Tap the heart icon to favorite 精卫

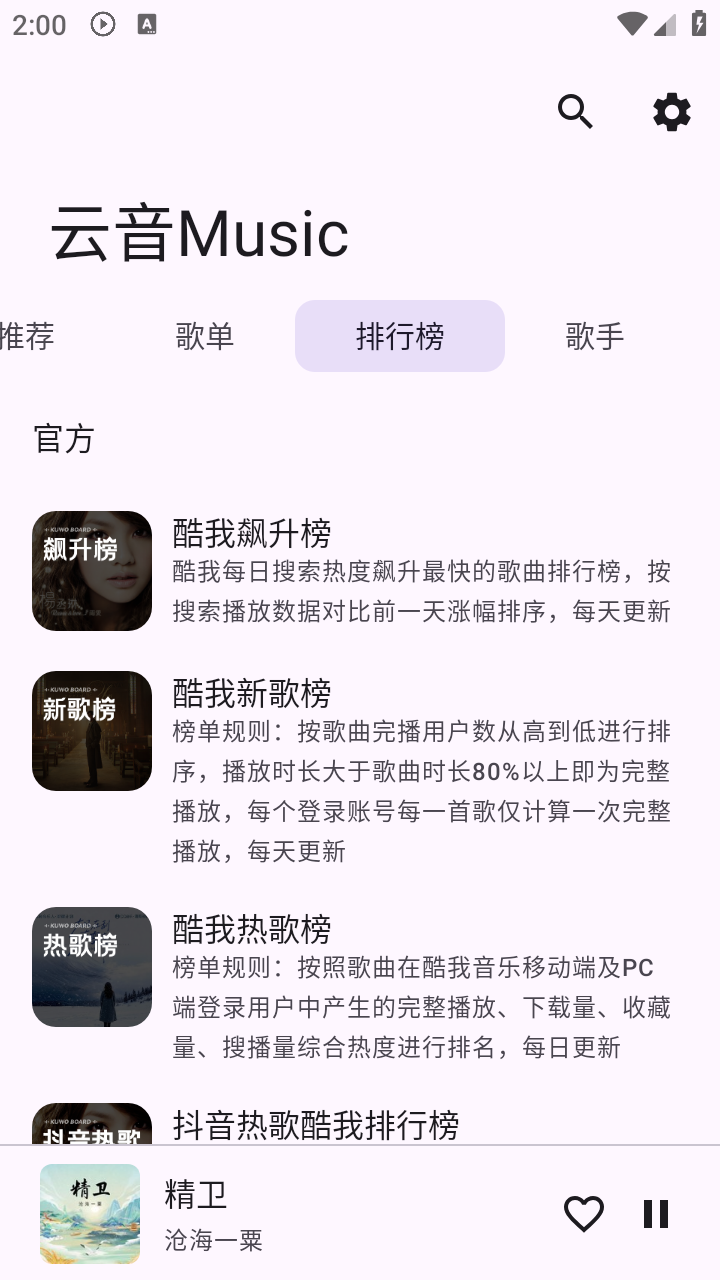click(x=583, y=1213)
